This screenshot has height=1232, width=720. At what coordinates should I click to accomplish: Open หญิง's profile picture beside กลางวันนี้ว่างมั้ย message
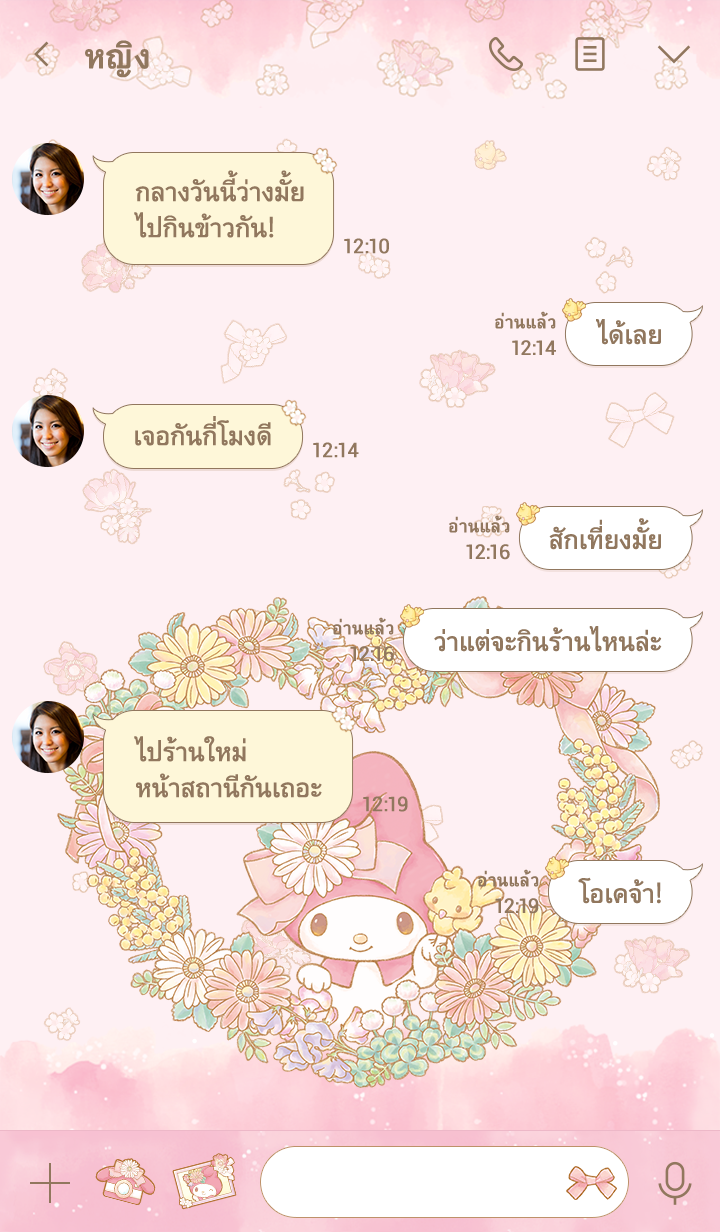coord(48,179)
